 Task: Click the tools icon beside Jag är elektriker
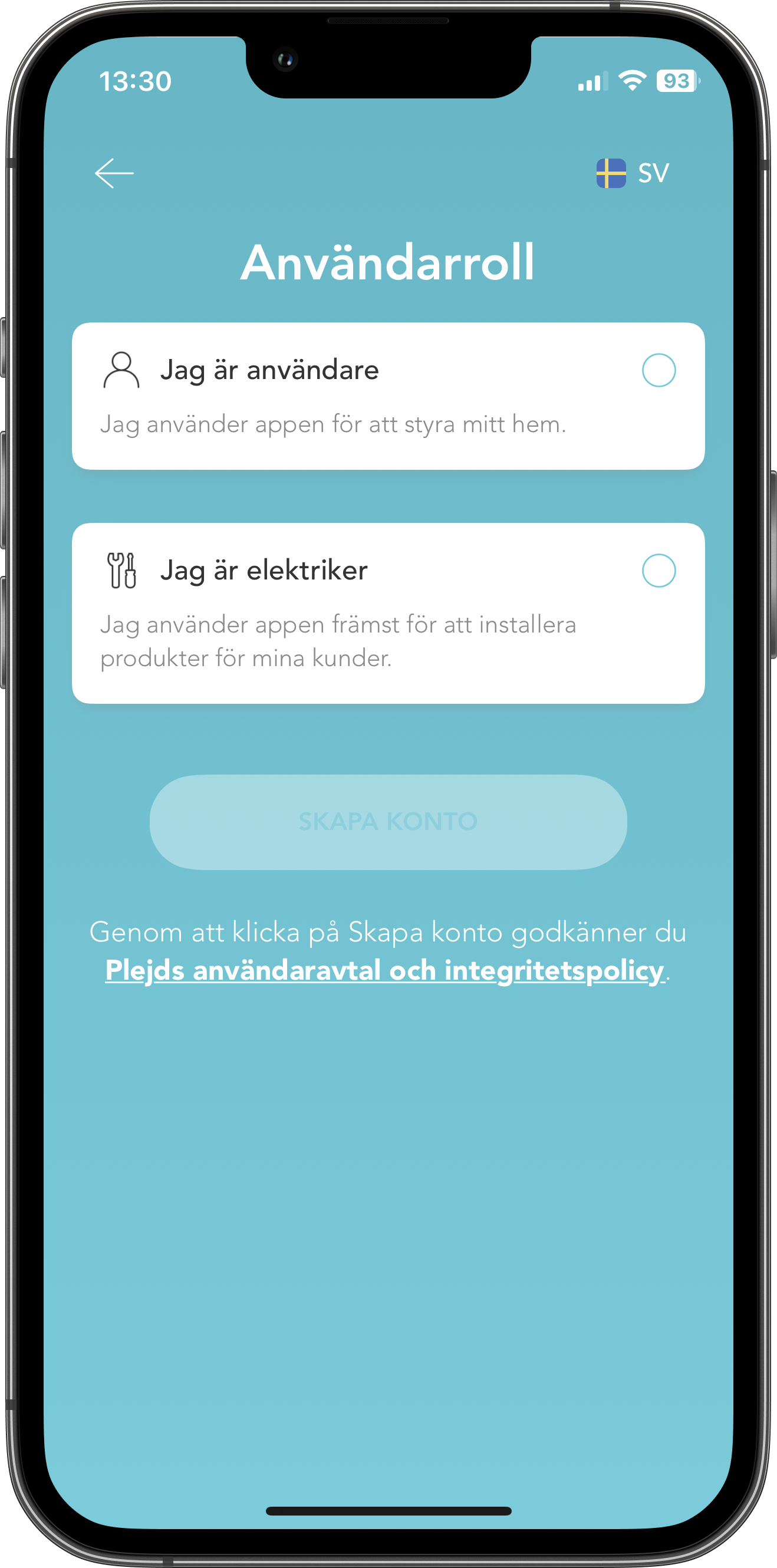tap(121, 571)
